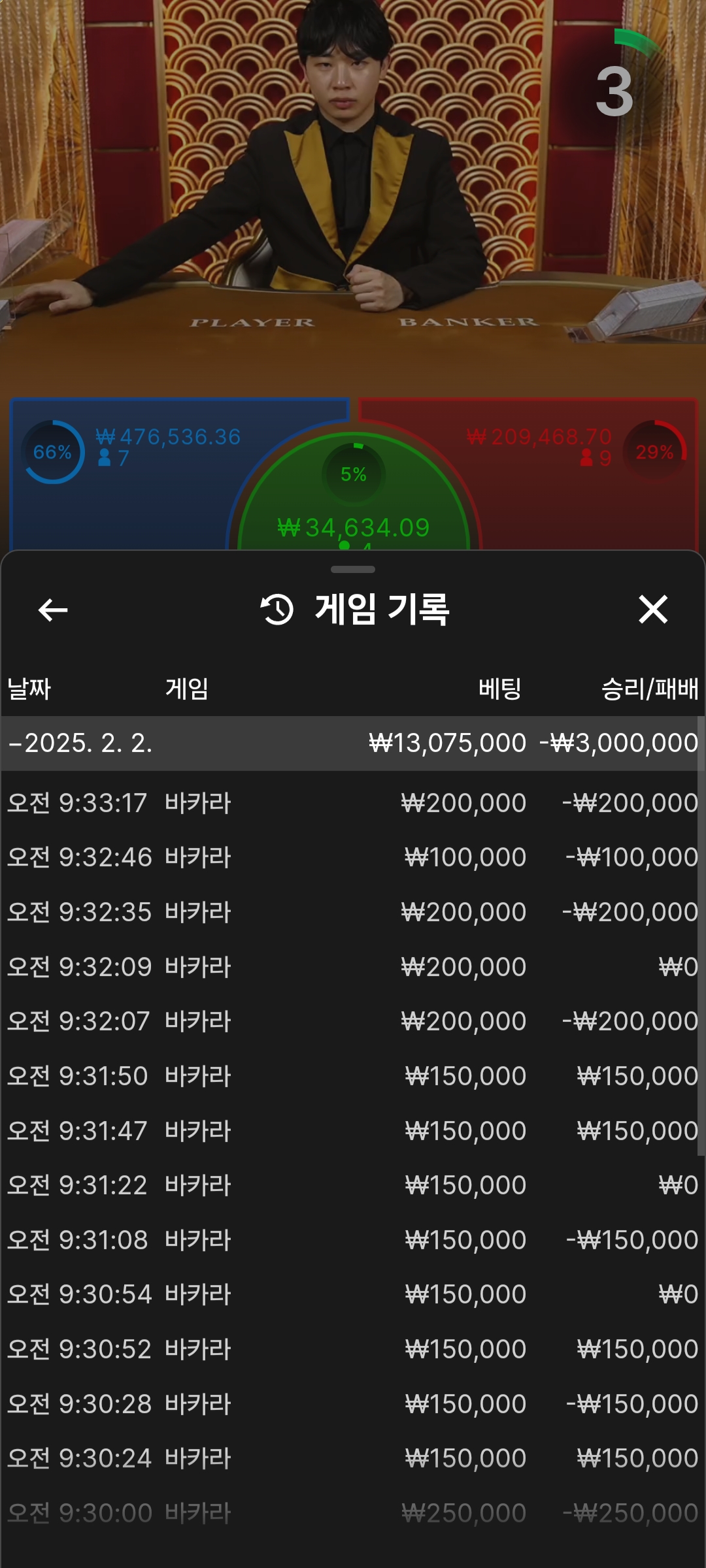The image size is (706, 1568).
Task: Open the 오전 9:30:54 바카라 record
Action: tap(353, 1294)
